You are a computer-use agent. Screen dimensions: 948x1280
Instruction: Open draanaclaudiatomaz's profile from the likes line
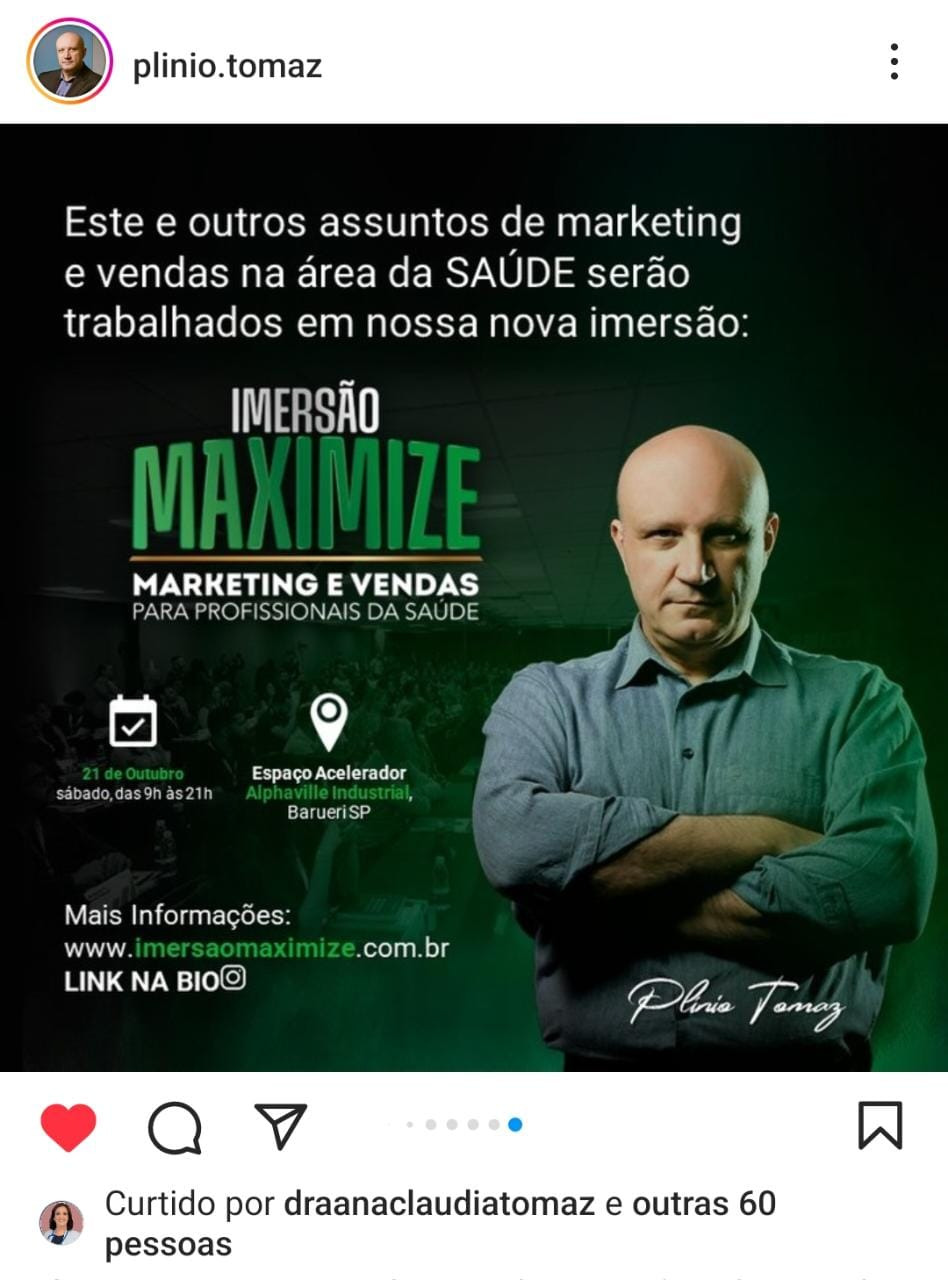click(439, 1203)
